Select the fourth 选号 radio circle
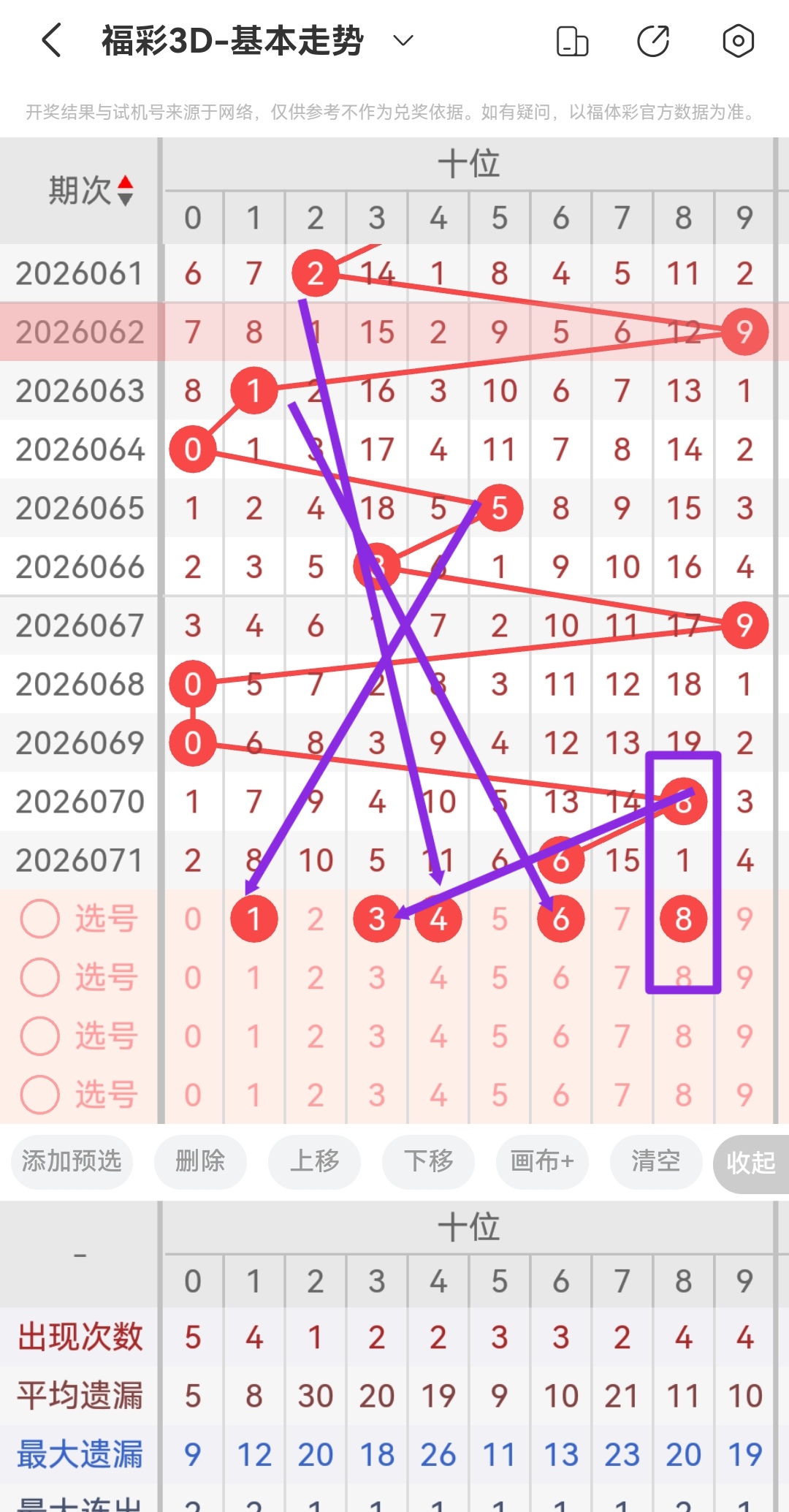The width and height of the screenshot is (789, 1512). [x=40, y=1094]
